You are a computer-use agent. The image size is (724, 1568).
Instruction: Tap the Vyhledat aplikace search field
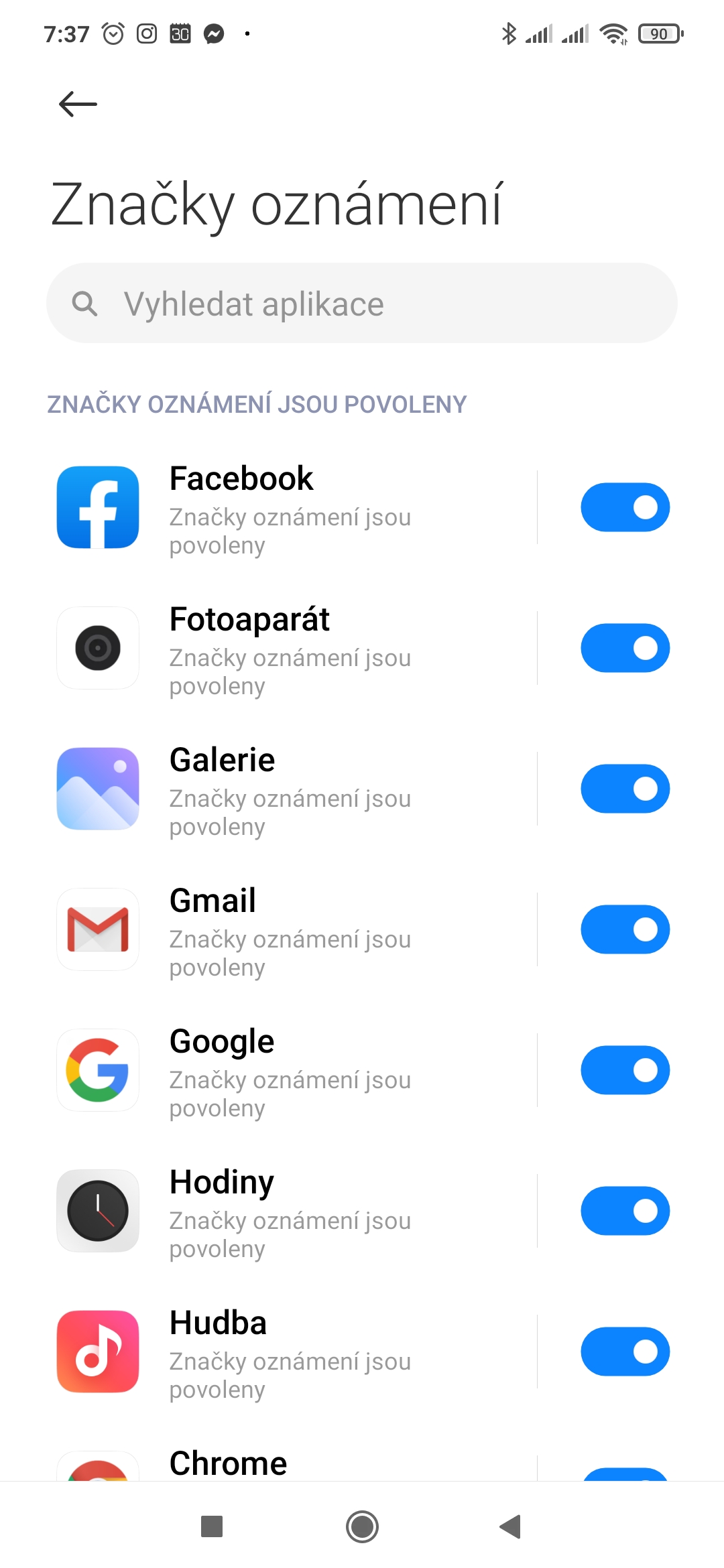pyautogui.click(x=362, y=304)
